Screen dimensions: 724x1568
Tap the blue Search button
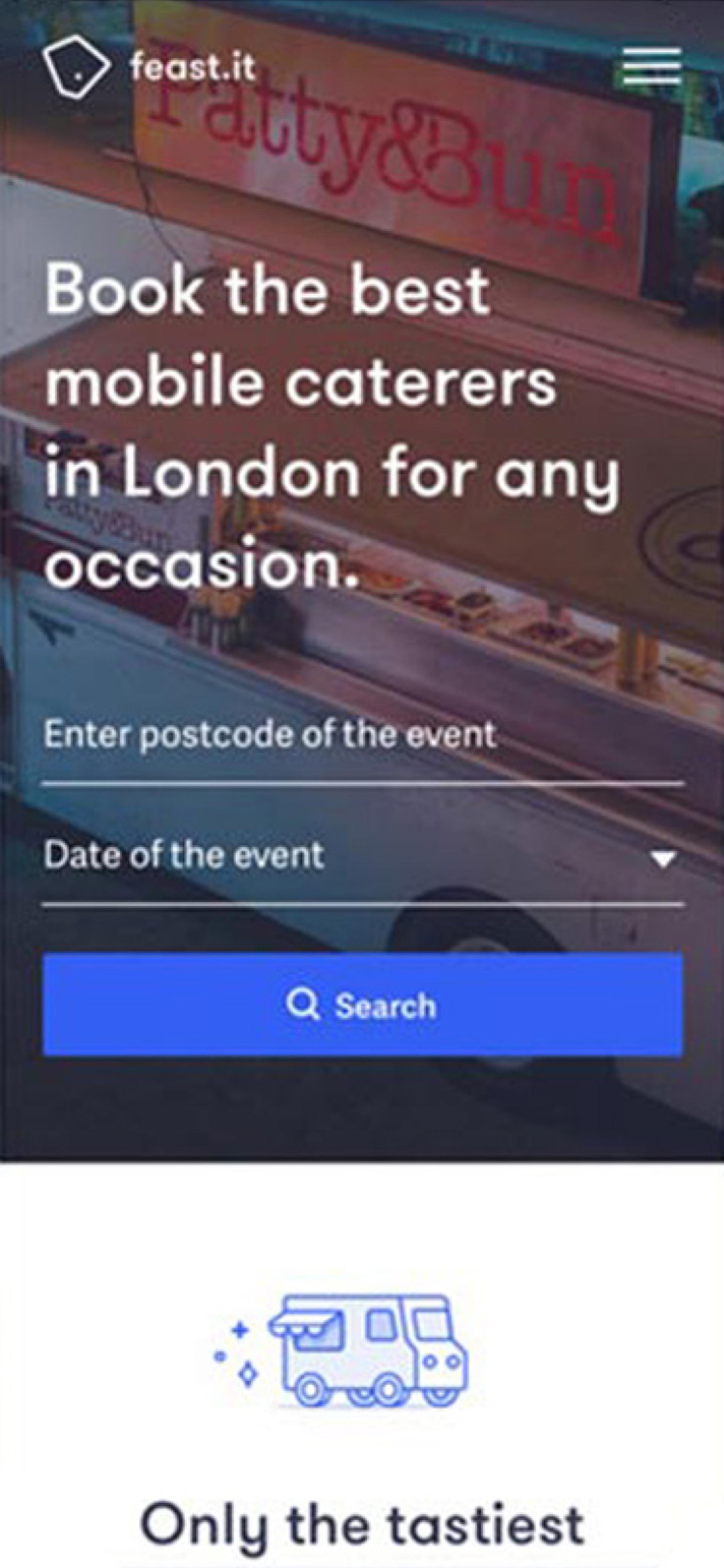(x=363, y=1005)
